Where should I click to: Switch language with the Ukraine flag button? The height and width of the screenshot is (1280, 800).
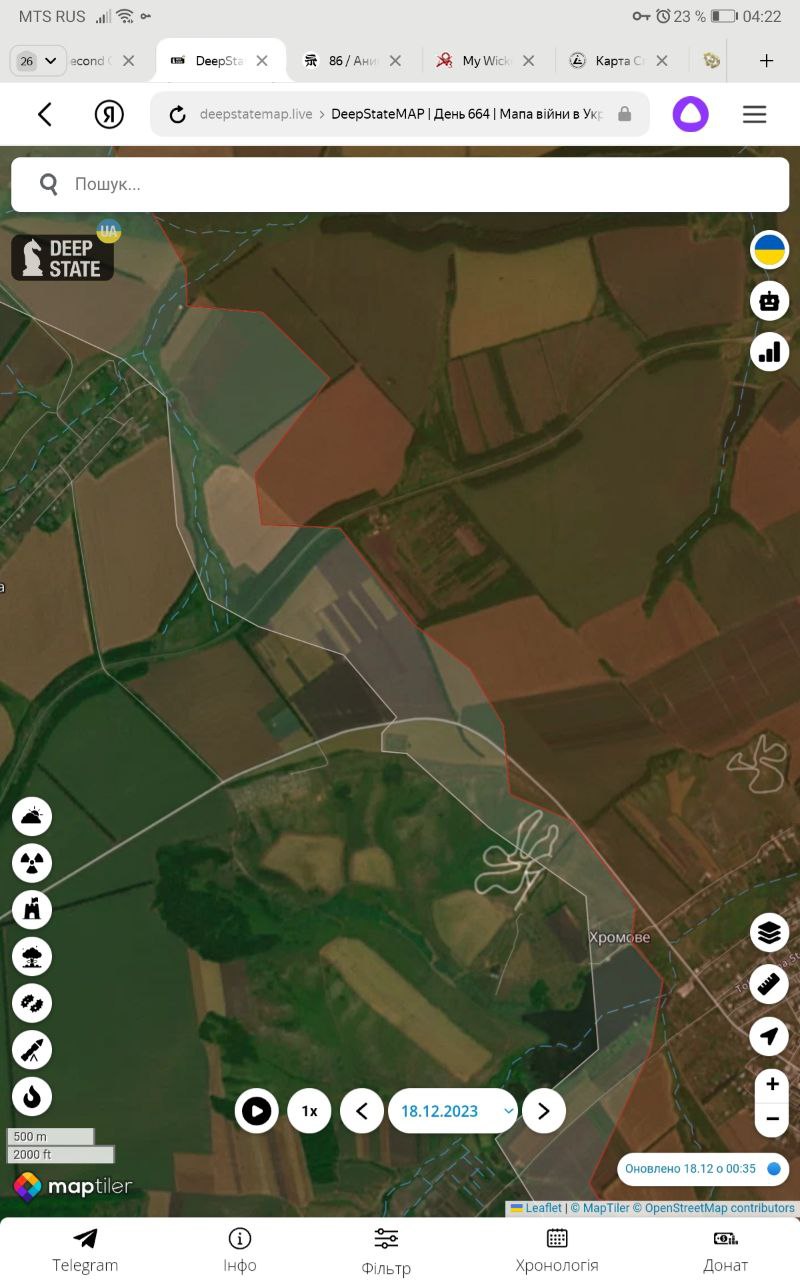click(x=769, y=250)
